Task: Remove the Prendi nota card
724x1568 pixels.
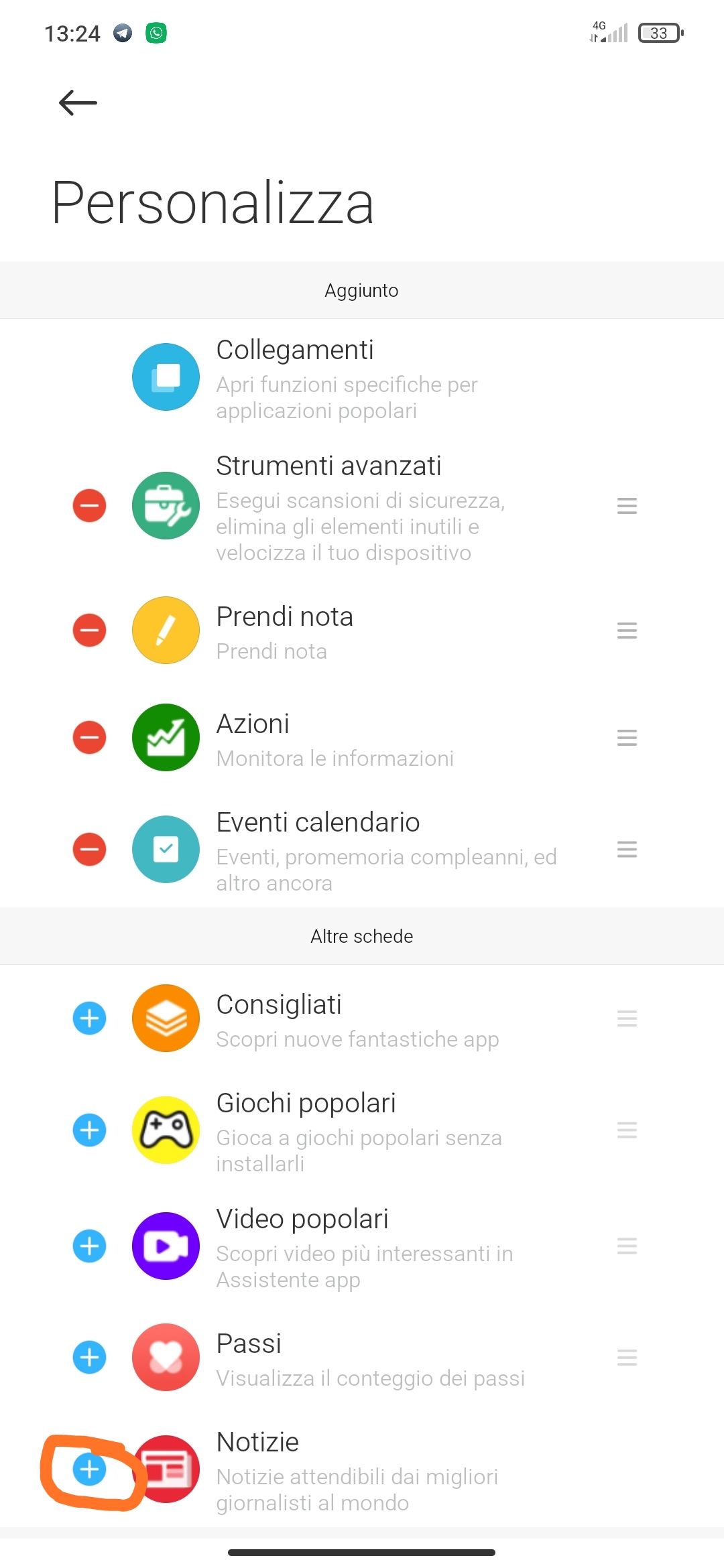Action: pos(89,630)
